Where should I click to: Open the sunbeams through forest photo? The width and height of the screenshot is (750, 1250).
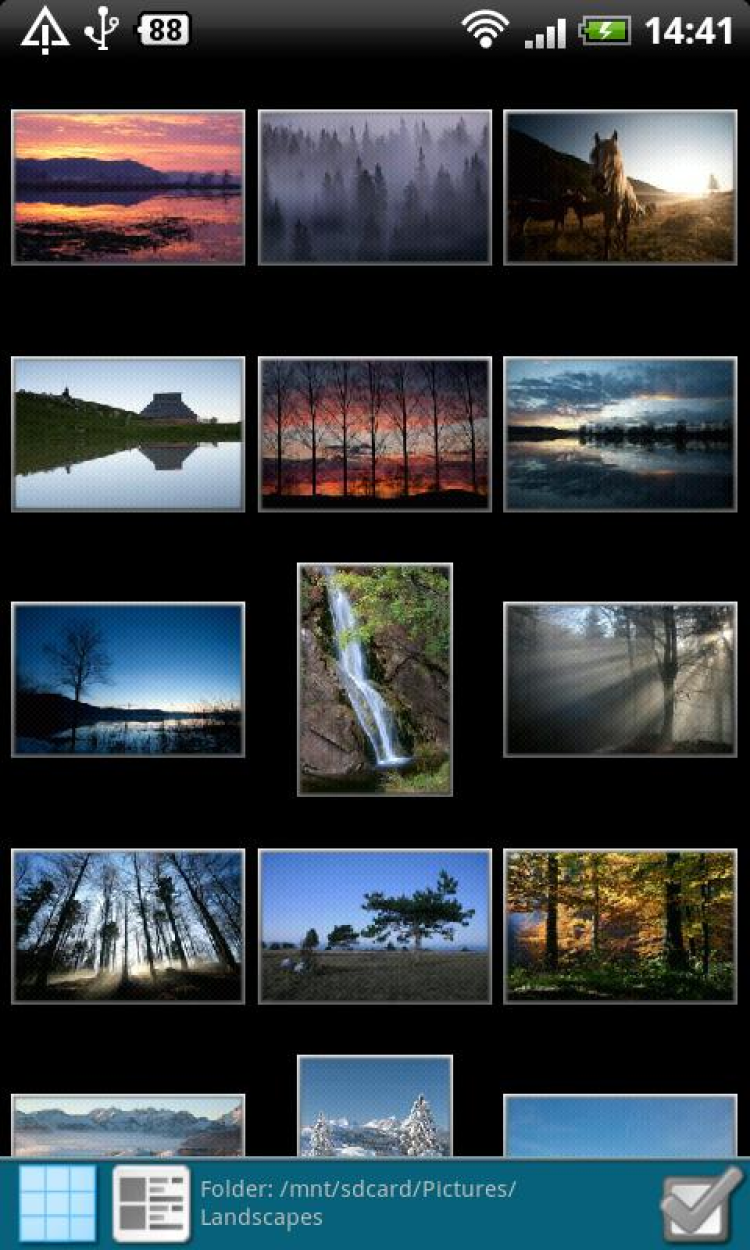click(x=620, y=679)
